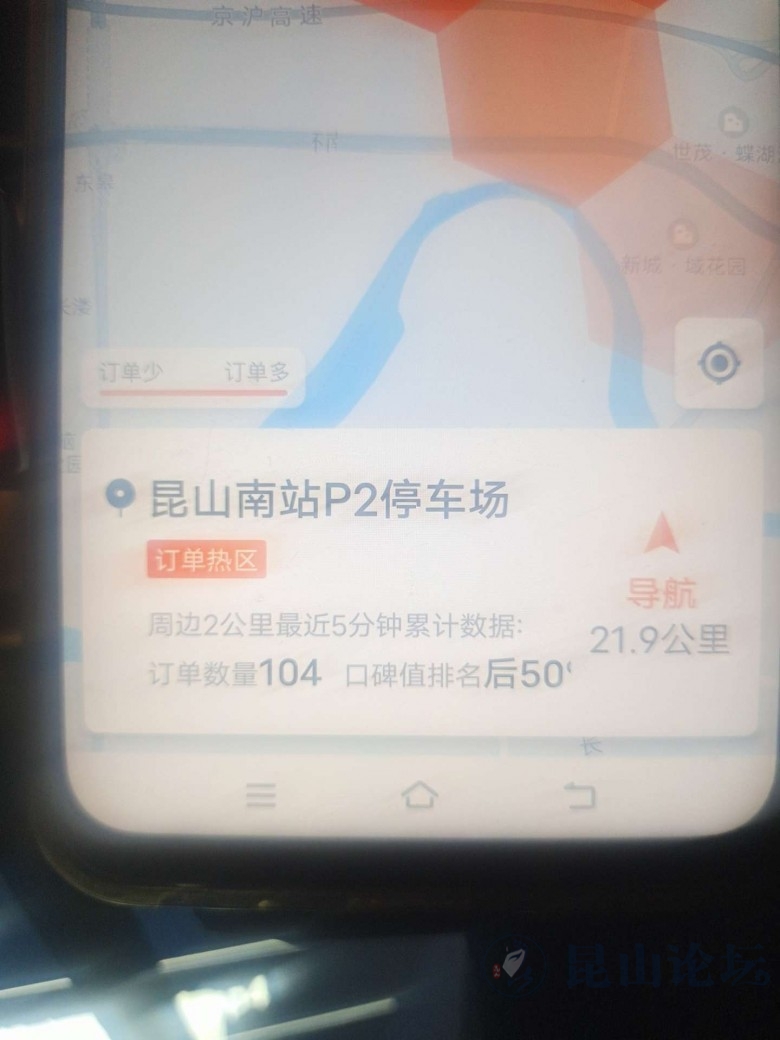
Task: Tap the system back button
Action: (579, 795)
